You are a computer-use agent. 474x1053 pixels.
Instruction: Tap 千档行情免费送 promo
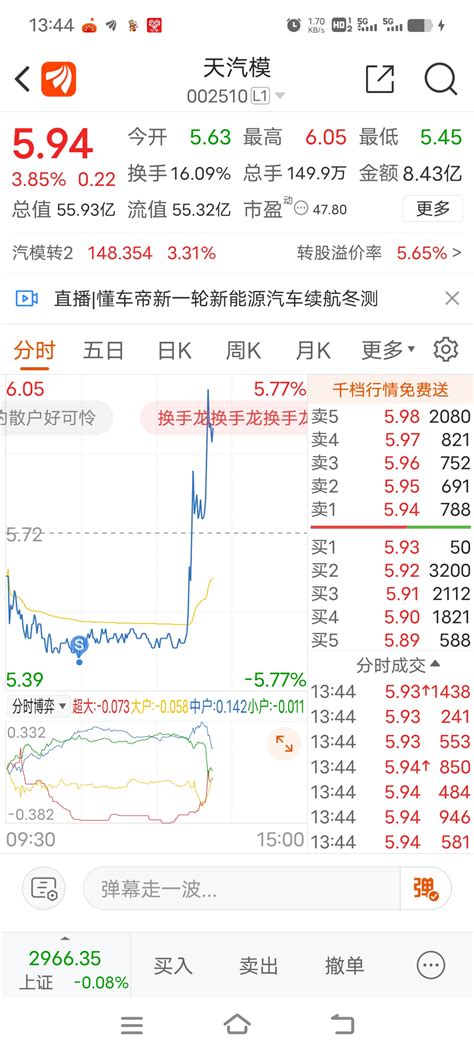pos(391,390)
